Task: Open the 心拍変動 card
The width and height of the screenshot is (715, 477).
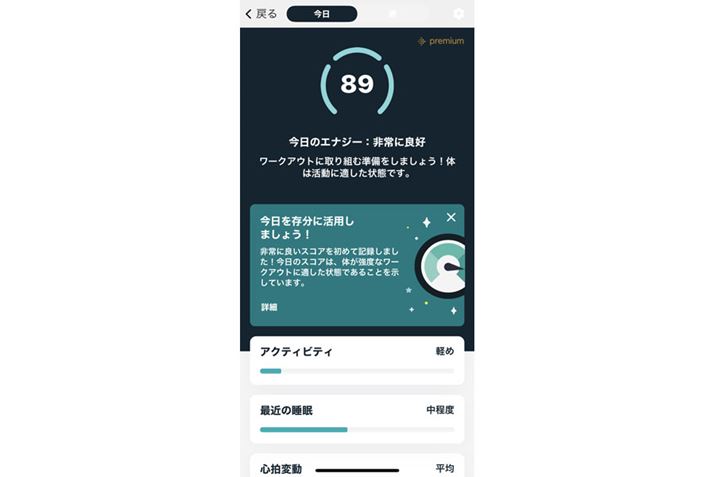Action: (x=357, y=466)
